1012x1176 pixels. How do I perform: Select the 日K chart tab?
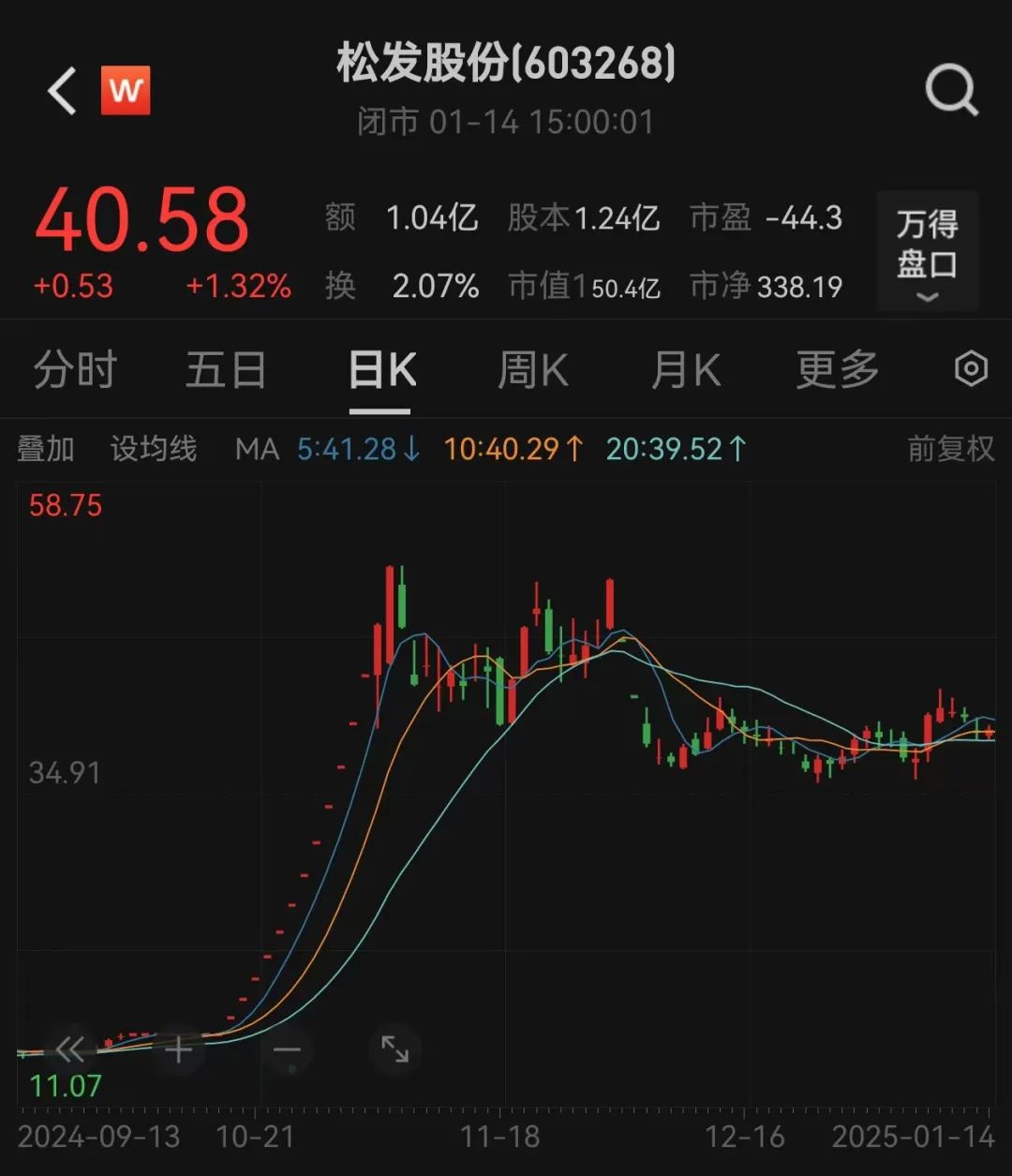pos(380,370)
